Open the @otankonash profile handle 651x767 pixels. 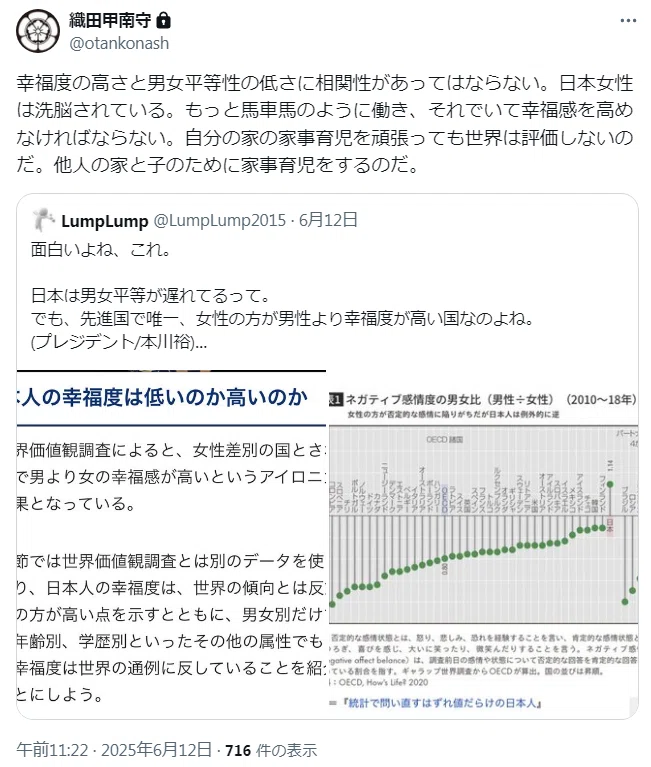(x=119, y=44)
